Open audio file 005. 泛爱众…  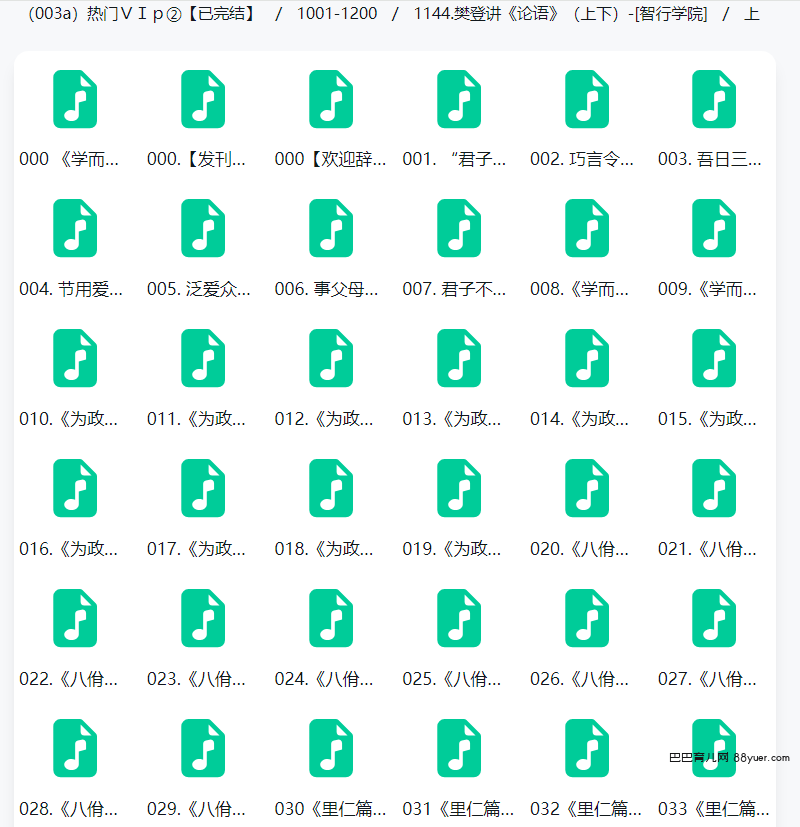202,229
